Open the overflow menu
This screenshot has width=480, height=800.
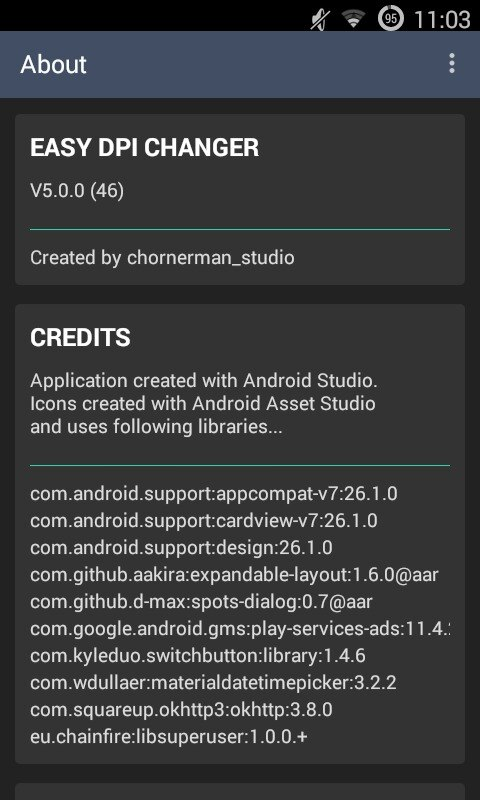tap(451, 64)
